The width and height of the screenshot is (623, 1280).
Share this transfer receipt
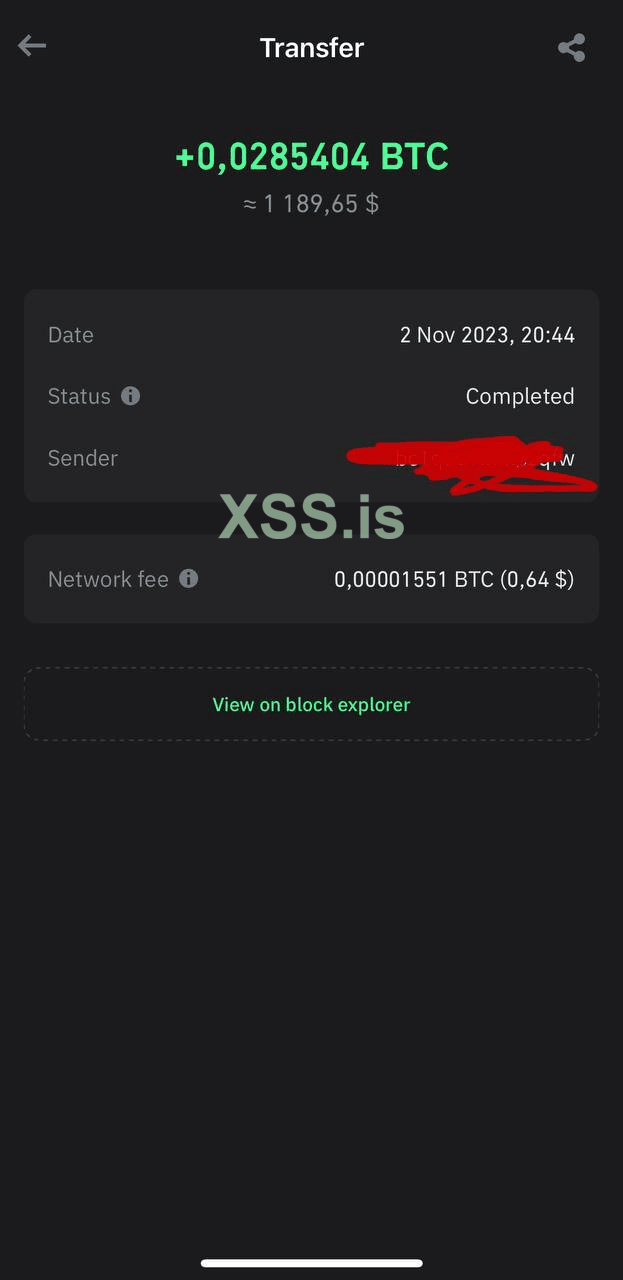coord(572,47)
